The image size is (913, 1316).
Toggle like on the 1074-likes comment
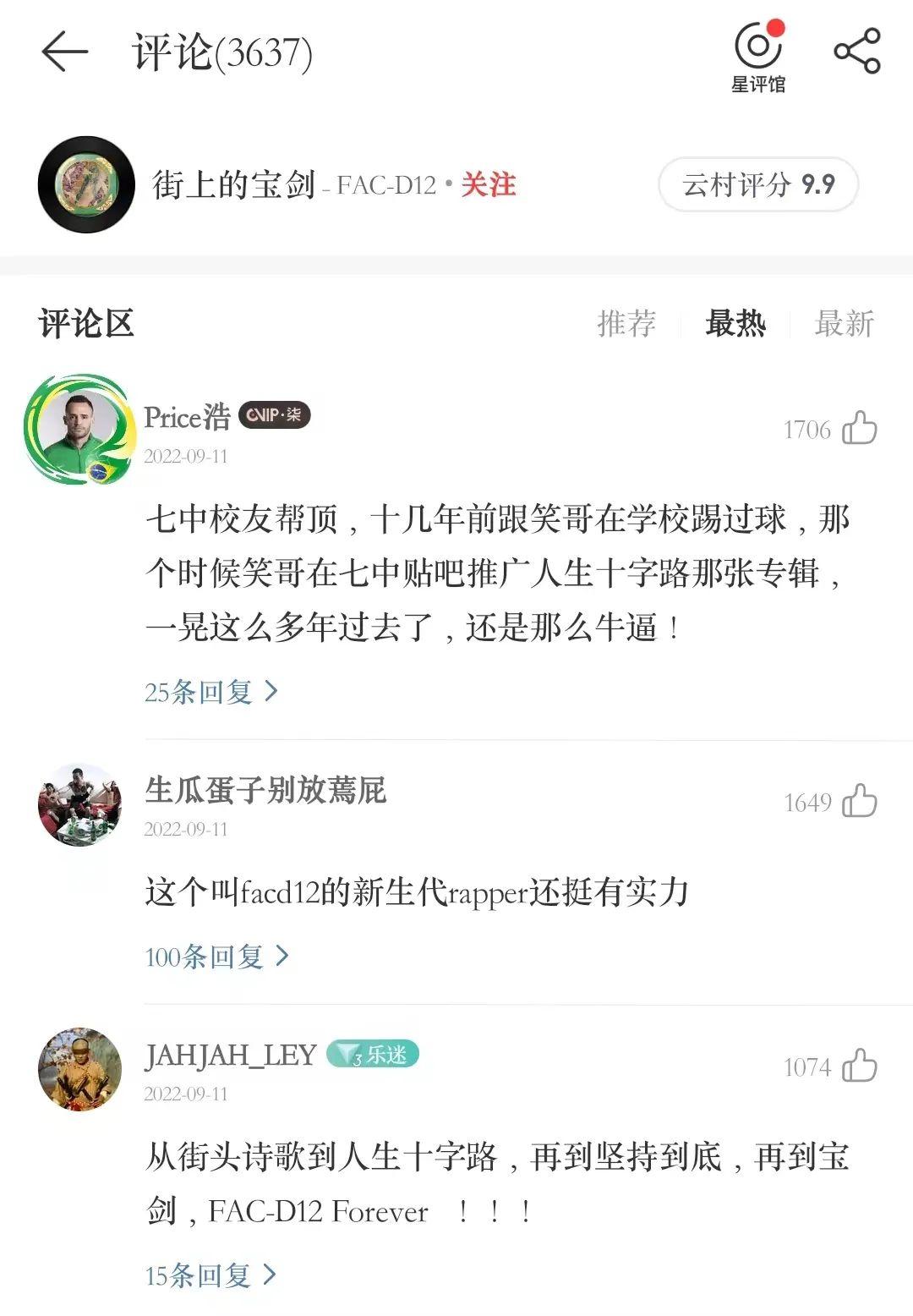coord(861,1067)
